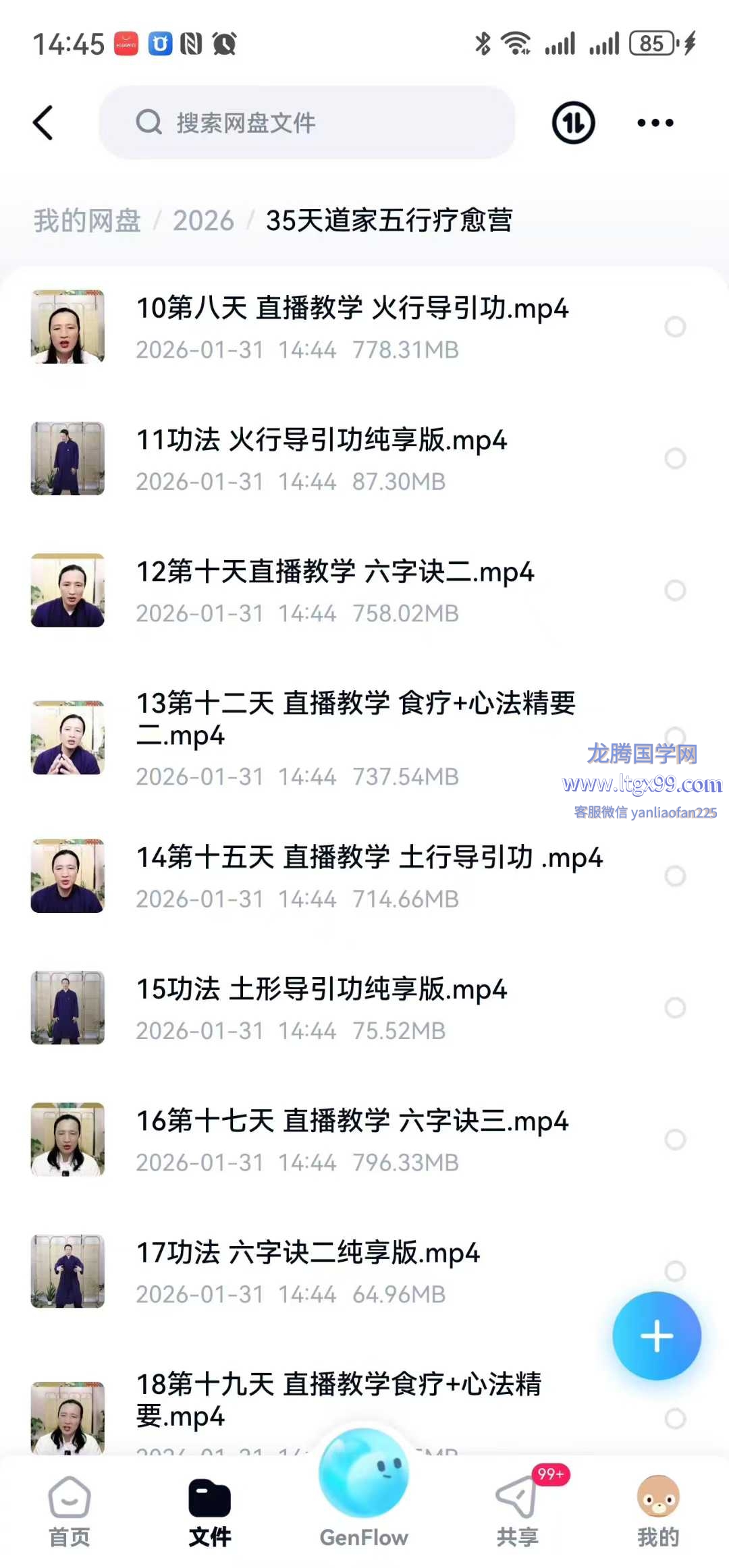Open the transfer list icon

point(573,123)
